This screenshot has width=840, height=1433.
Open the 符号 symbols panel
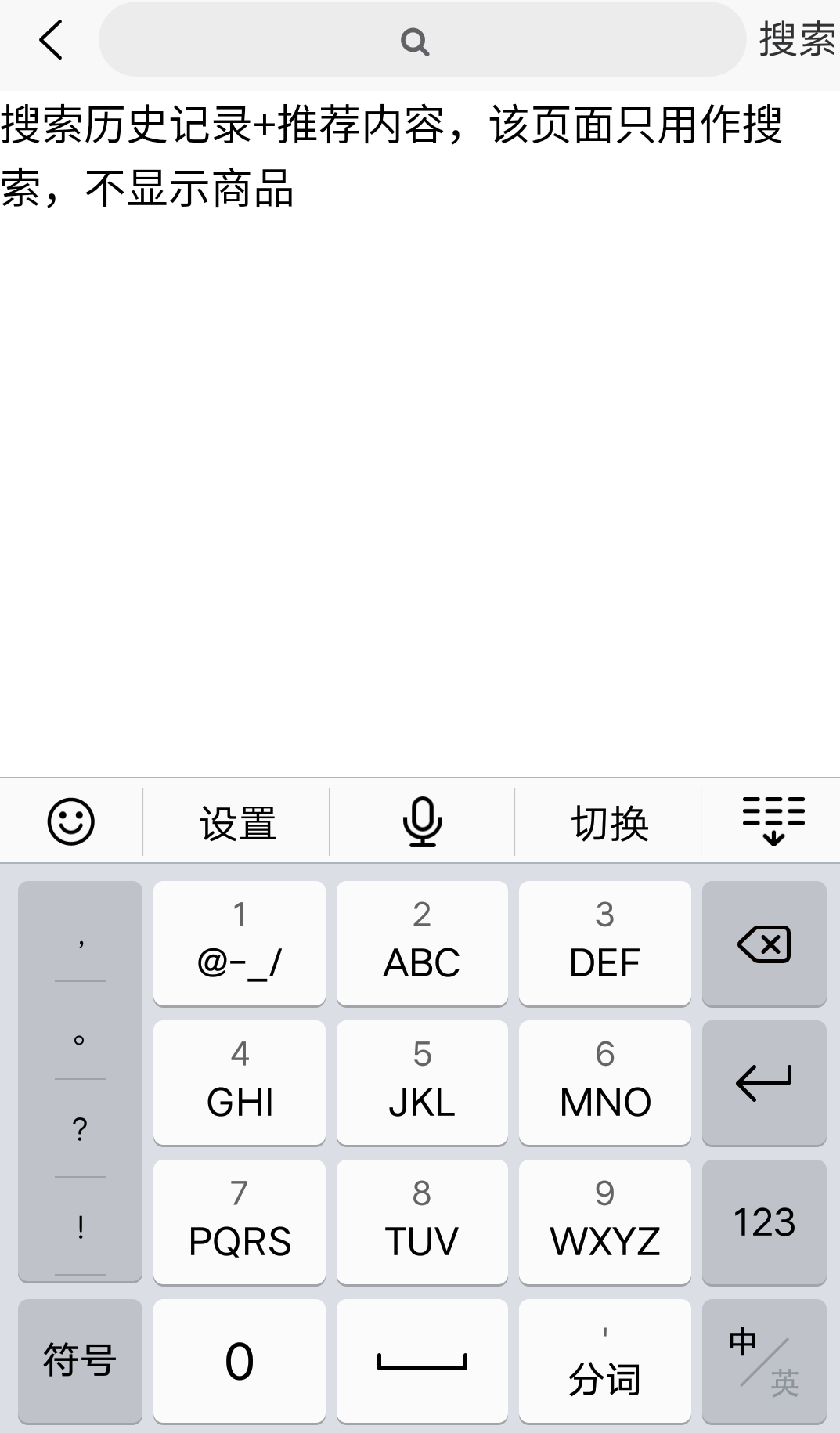pyautogui.click(x=80, y=1362)
